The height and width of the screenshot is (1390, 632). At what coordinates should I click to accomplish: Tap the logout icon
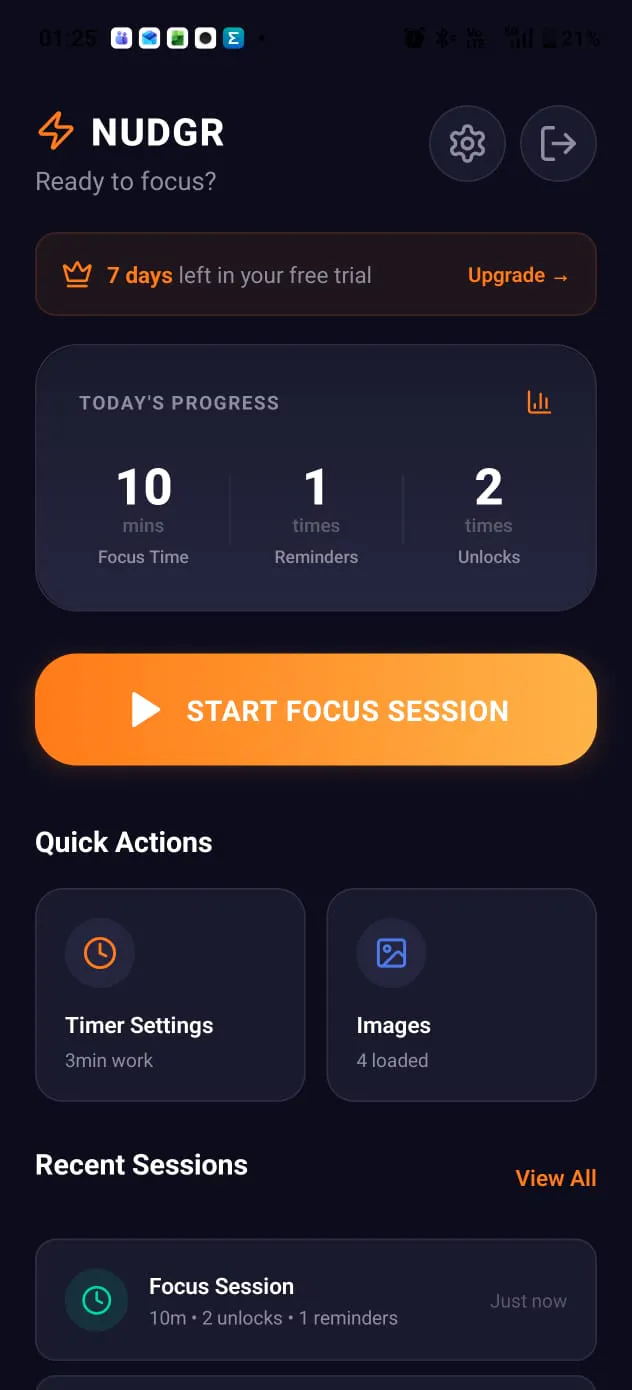(x=558, y=144)
